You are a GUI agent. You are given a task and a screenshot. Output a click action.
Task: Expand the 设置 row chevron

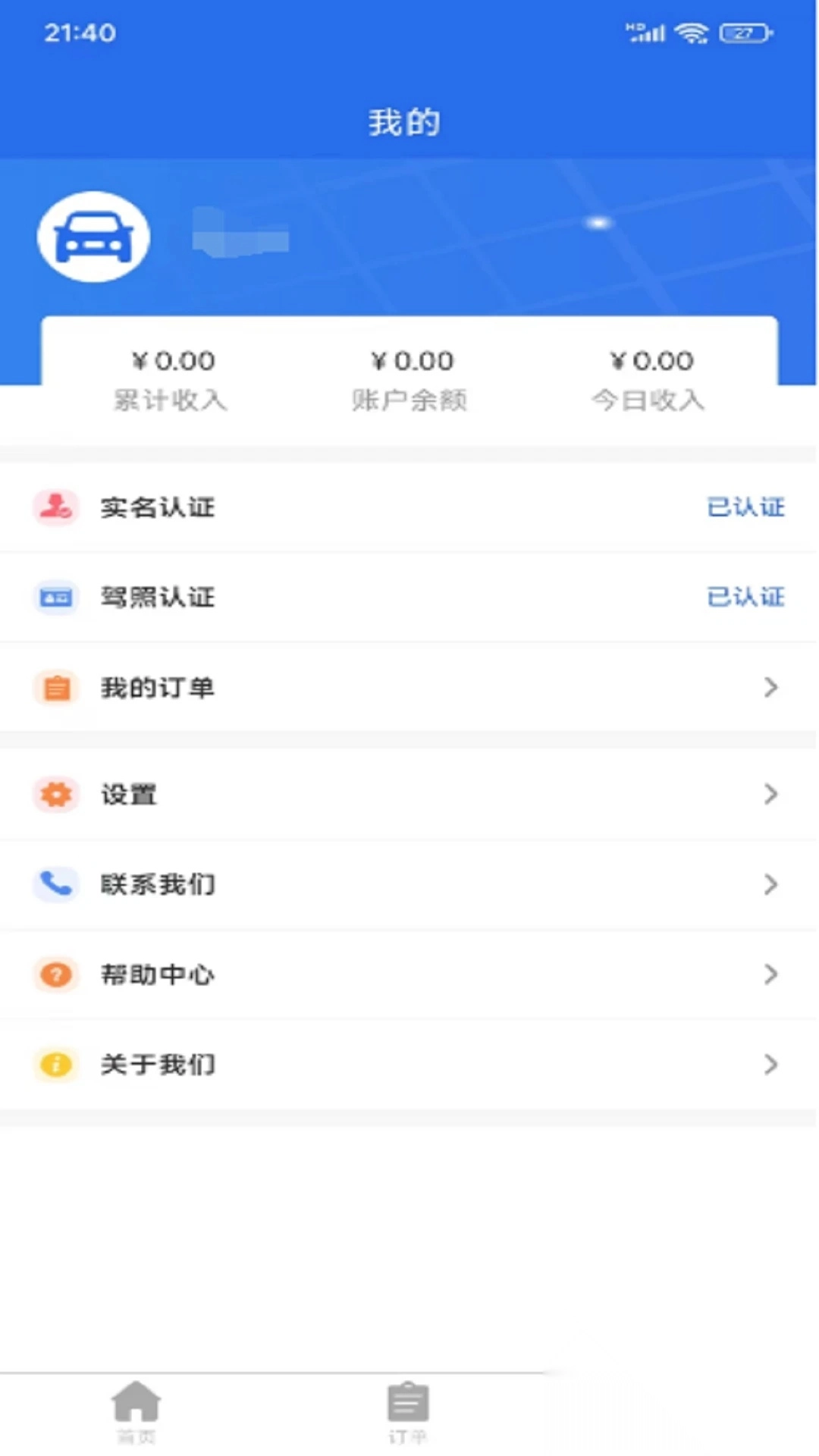point(772,794)
